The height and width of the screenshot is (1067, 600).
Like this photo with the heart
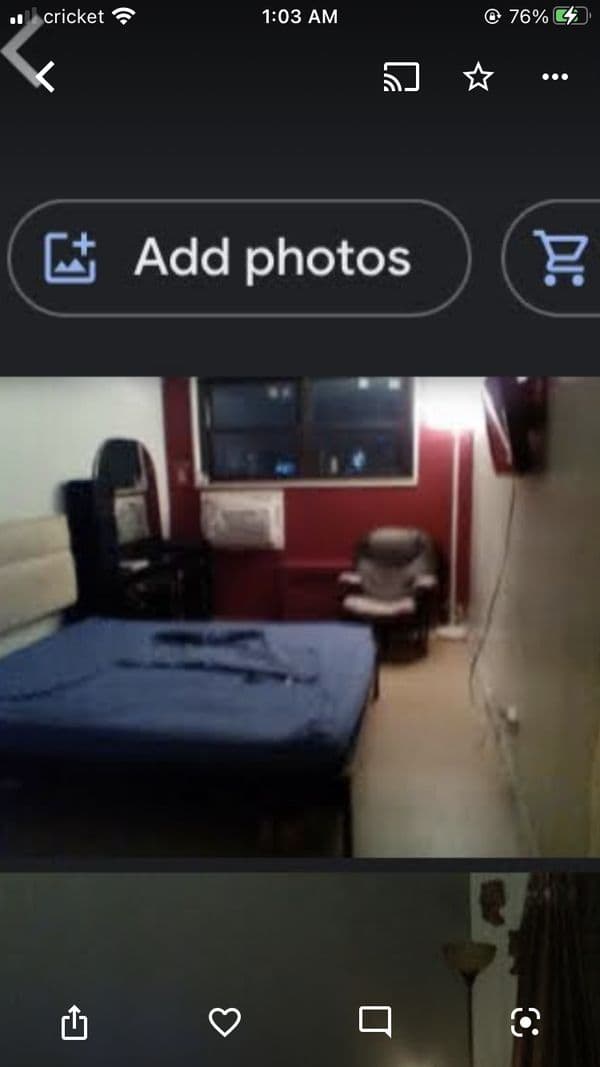225,1021
